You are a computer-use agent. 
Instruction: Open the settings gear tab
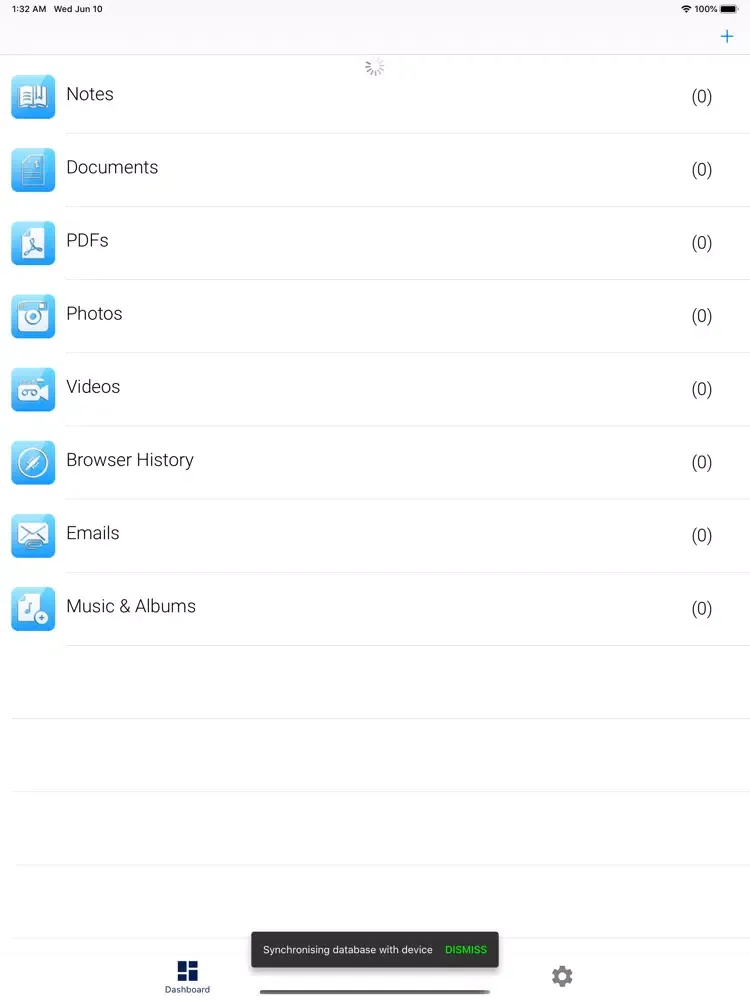point(562,976)
